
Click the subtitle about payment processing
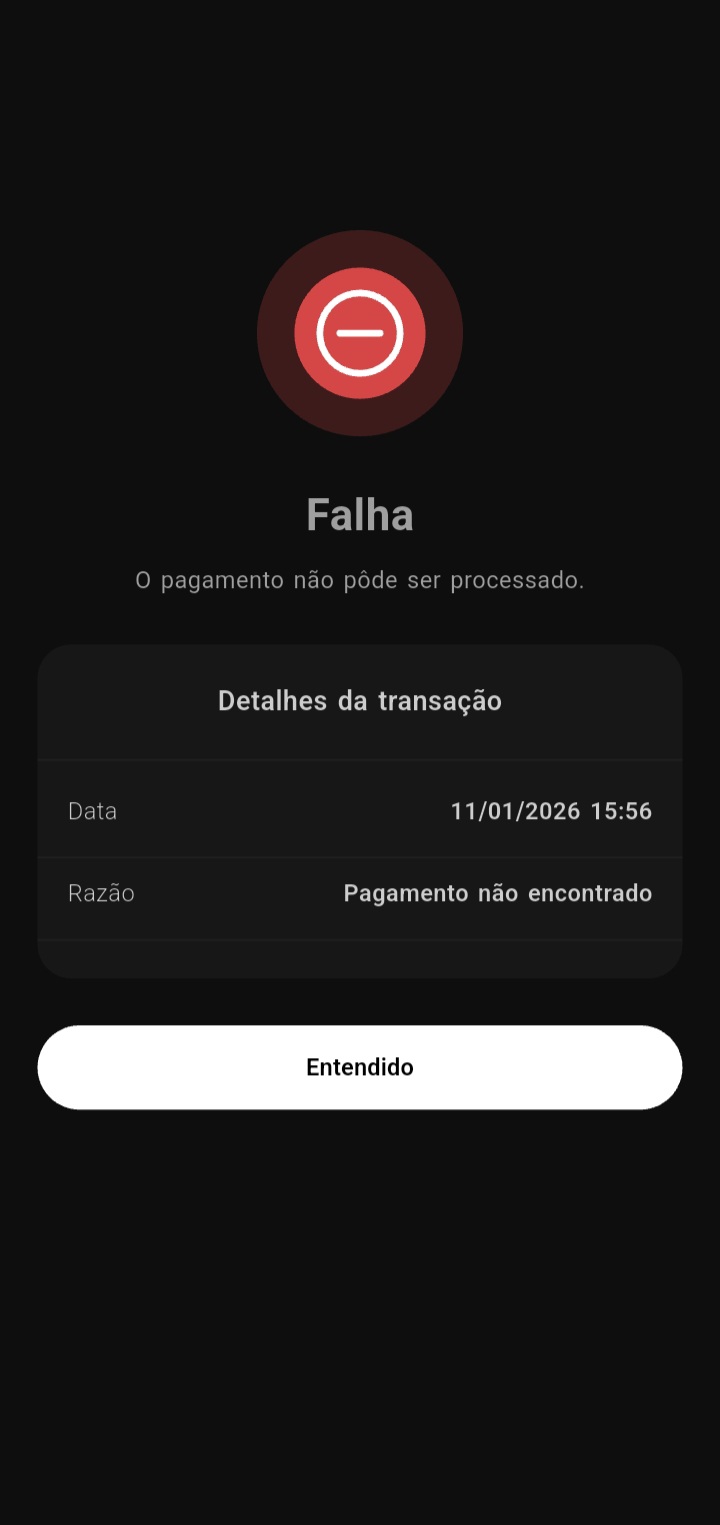[x=360, y=579]
